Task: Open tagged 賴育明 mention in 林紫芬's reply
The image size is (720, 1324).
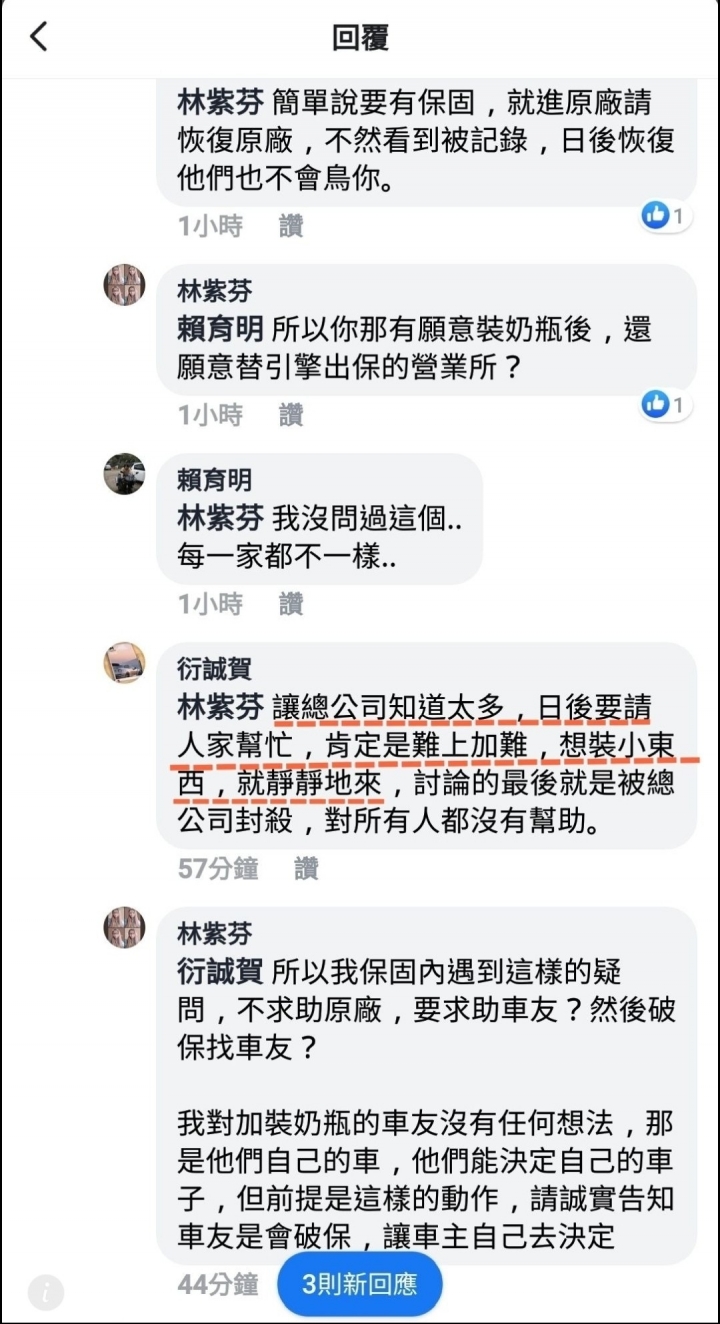Action: 220,329
